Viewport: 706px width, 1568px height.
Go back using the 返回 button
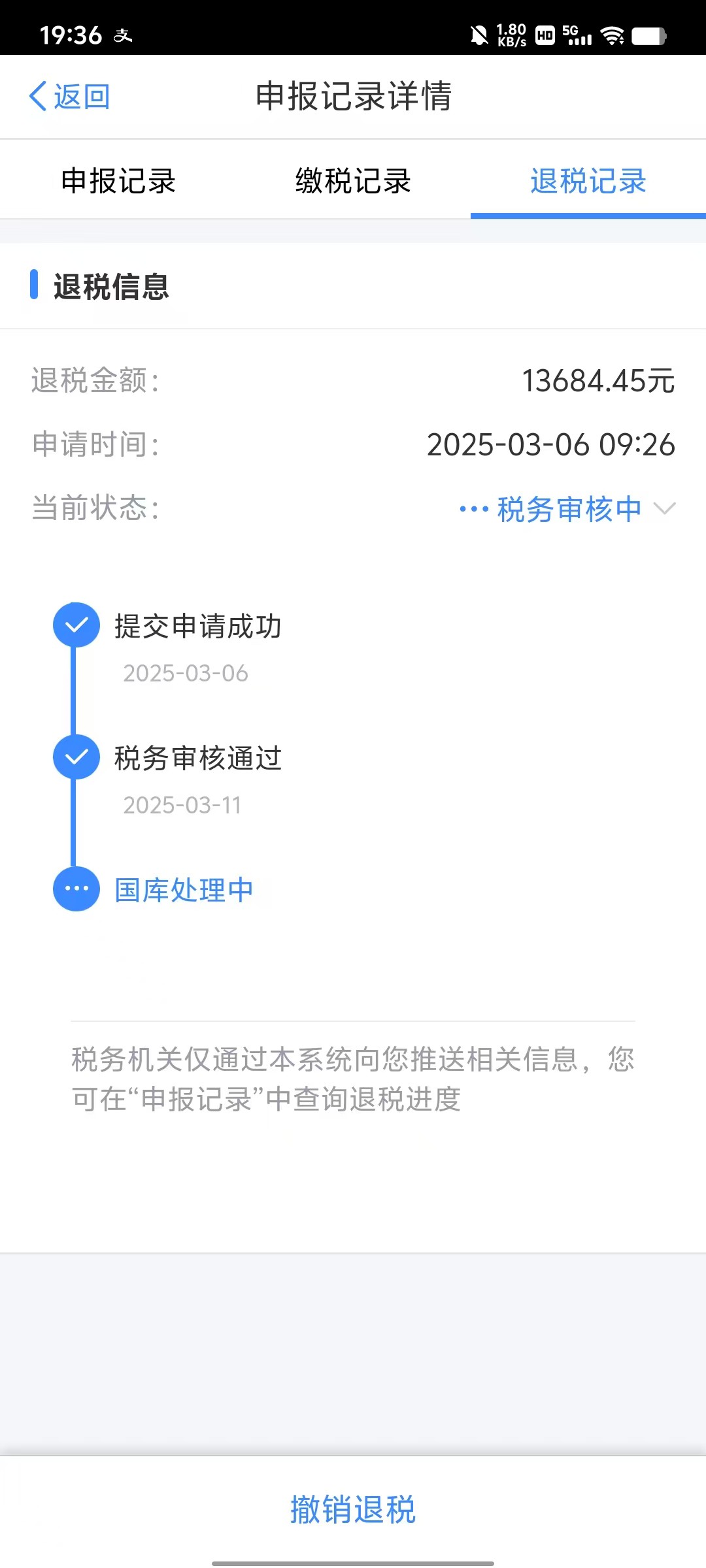click(x=69, y=97)
